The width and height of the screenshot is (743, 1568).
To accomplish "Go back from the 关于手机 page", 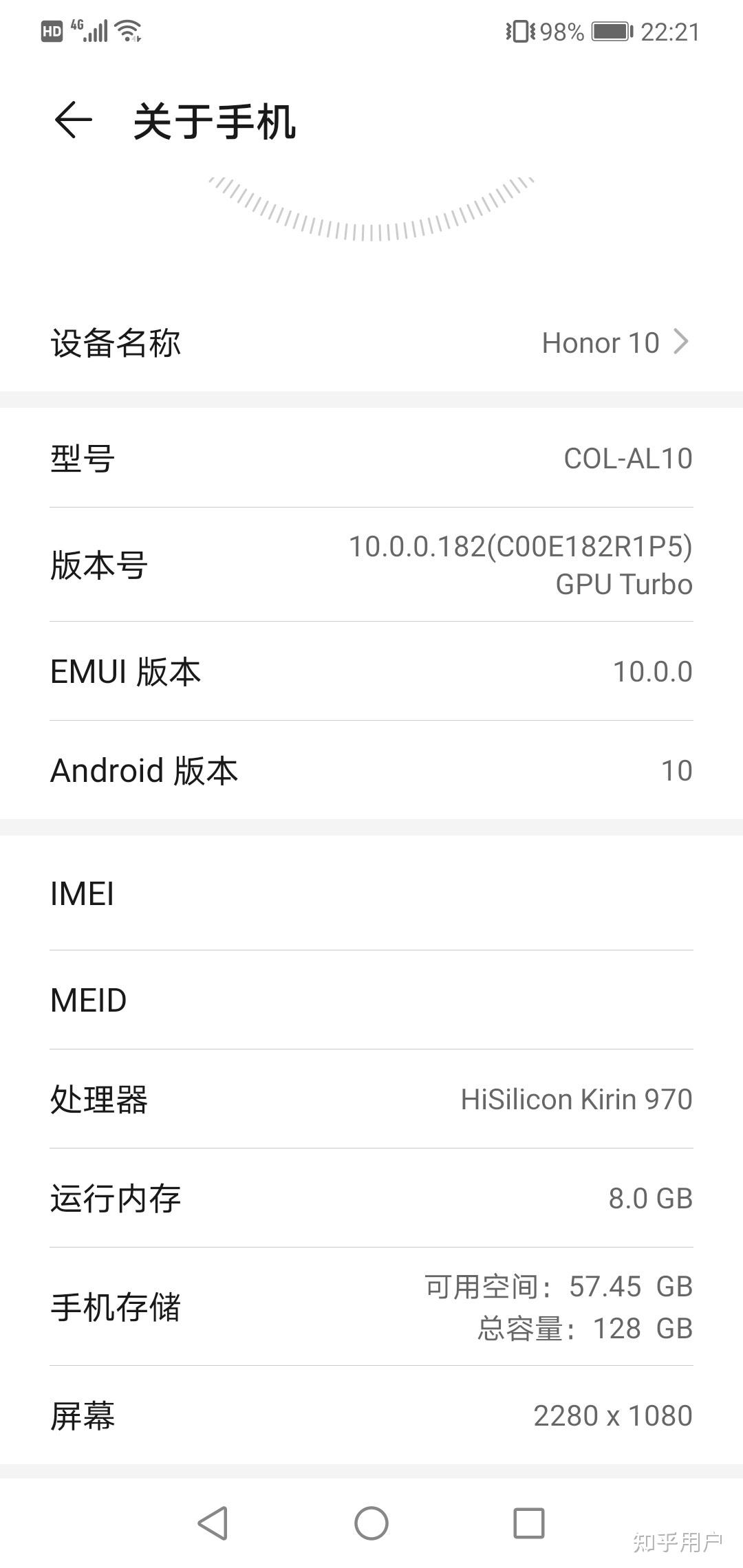I will (73, 120).
